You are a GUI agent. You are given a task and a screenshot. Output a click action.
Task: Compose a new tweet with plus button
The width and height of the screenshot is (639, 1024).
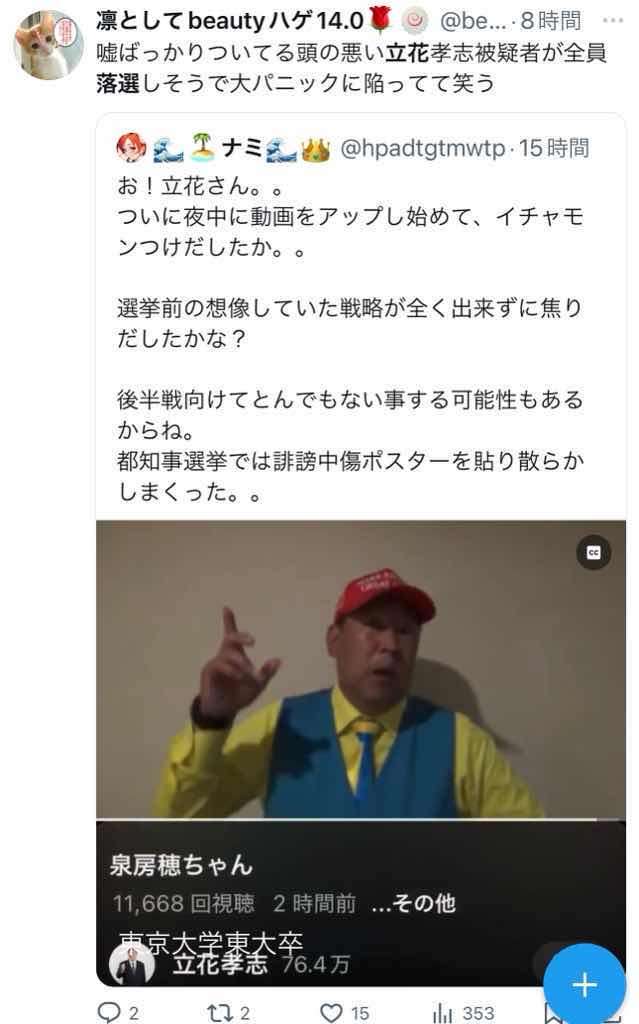coord(583,984)
